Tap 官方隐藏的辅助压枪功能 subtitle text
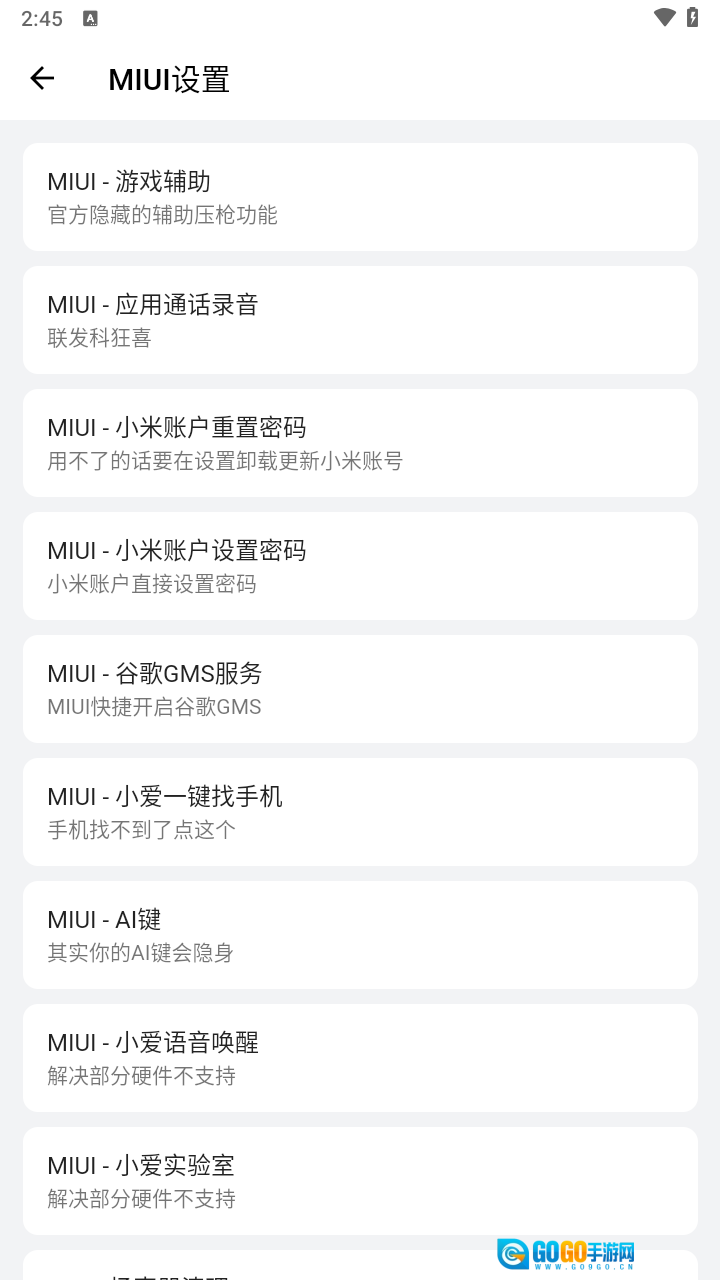This screenshot has width=720, height=1280. pyautogui.click(x=162, y=216)
